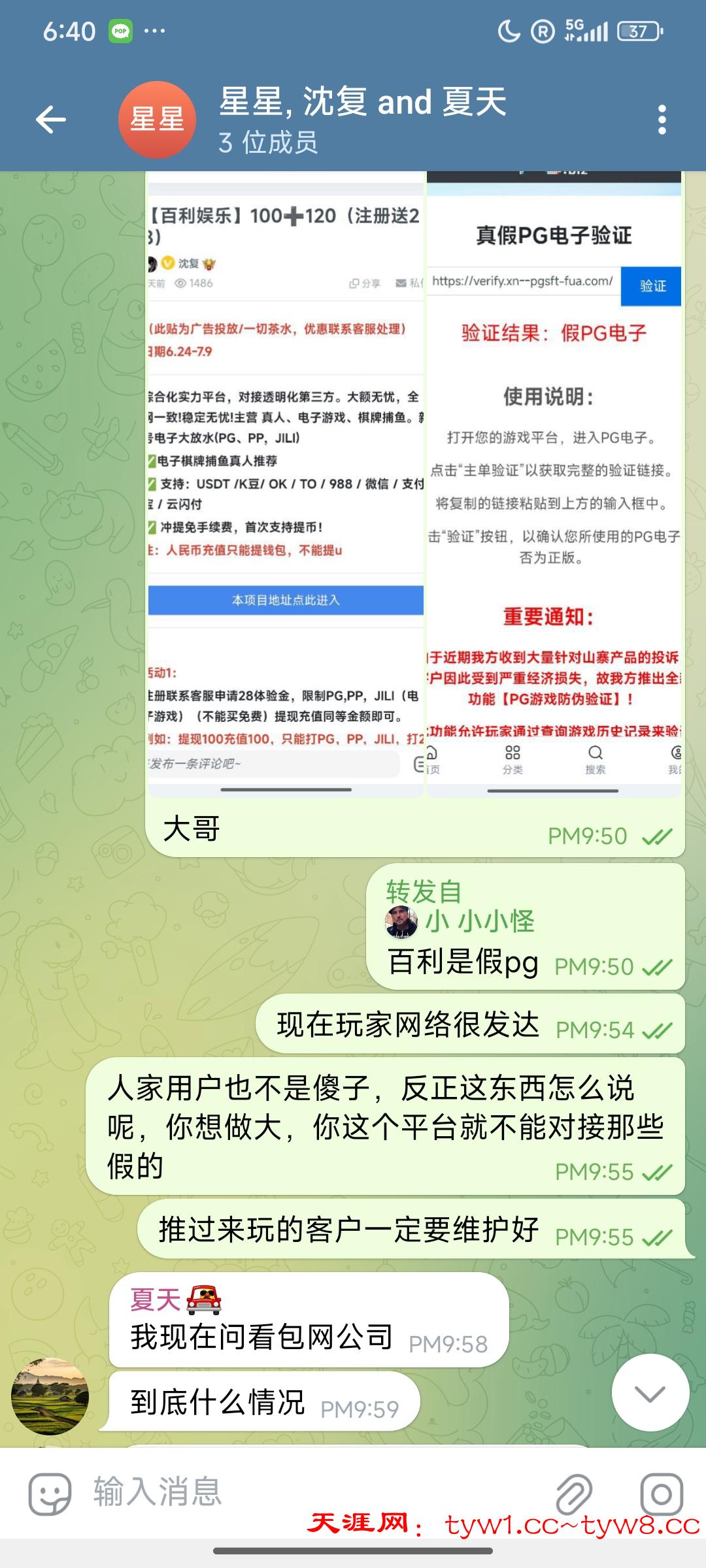This screenshot has width=706, height=1568.
Task: Open the 百利娱乐 ad screenshot image
Action: pyautogui.click(x=286, y=483)
